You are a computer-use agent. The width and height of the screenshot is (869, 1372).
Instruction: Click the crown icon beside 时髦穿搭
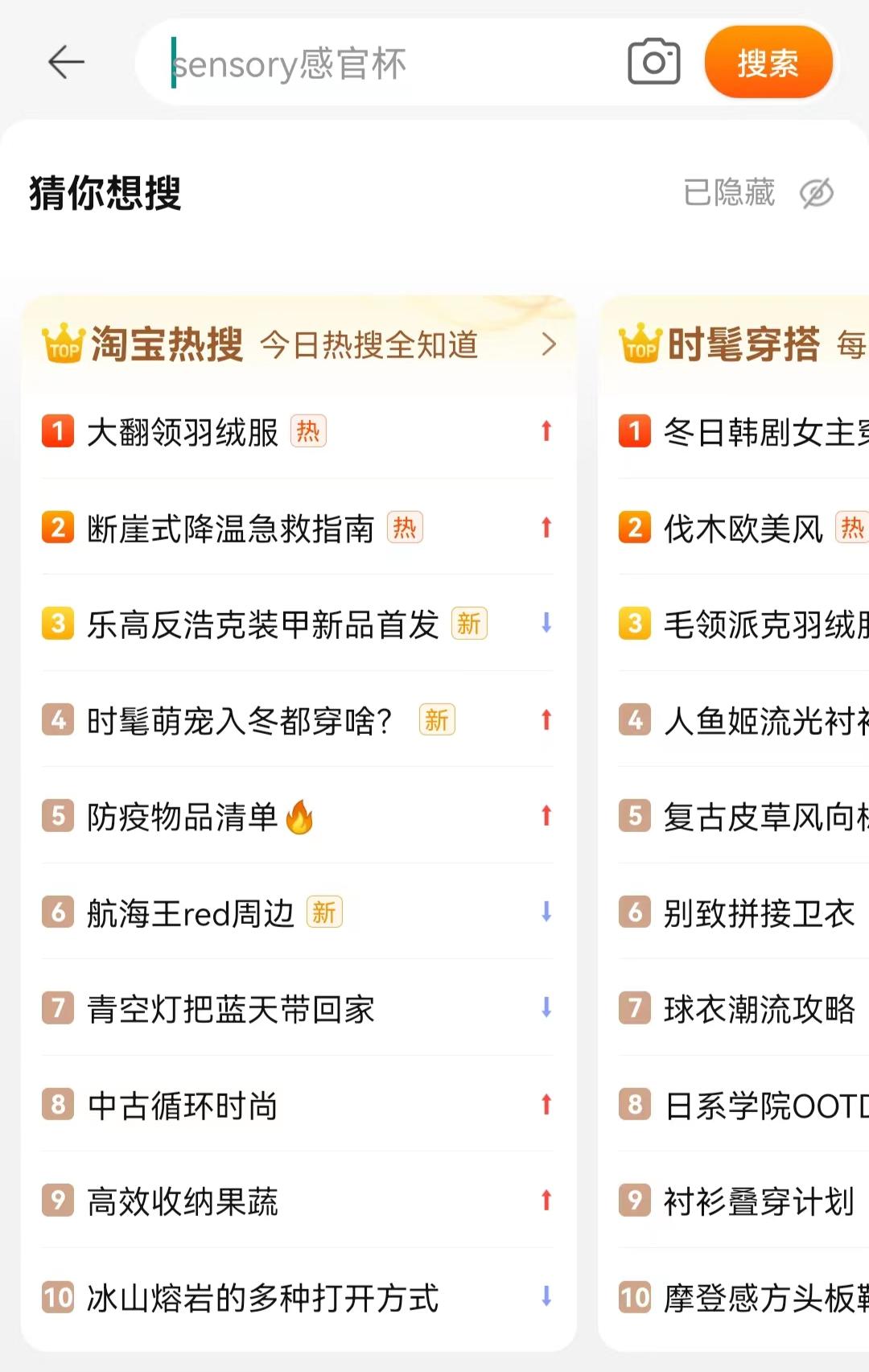click(x=640, y=344)
